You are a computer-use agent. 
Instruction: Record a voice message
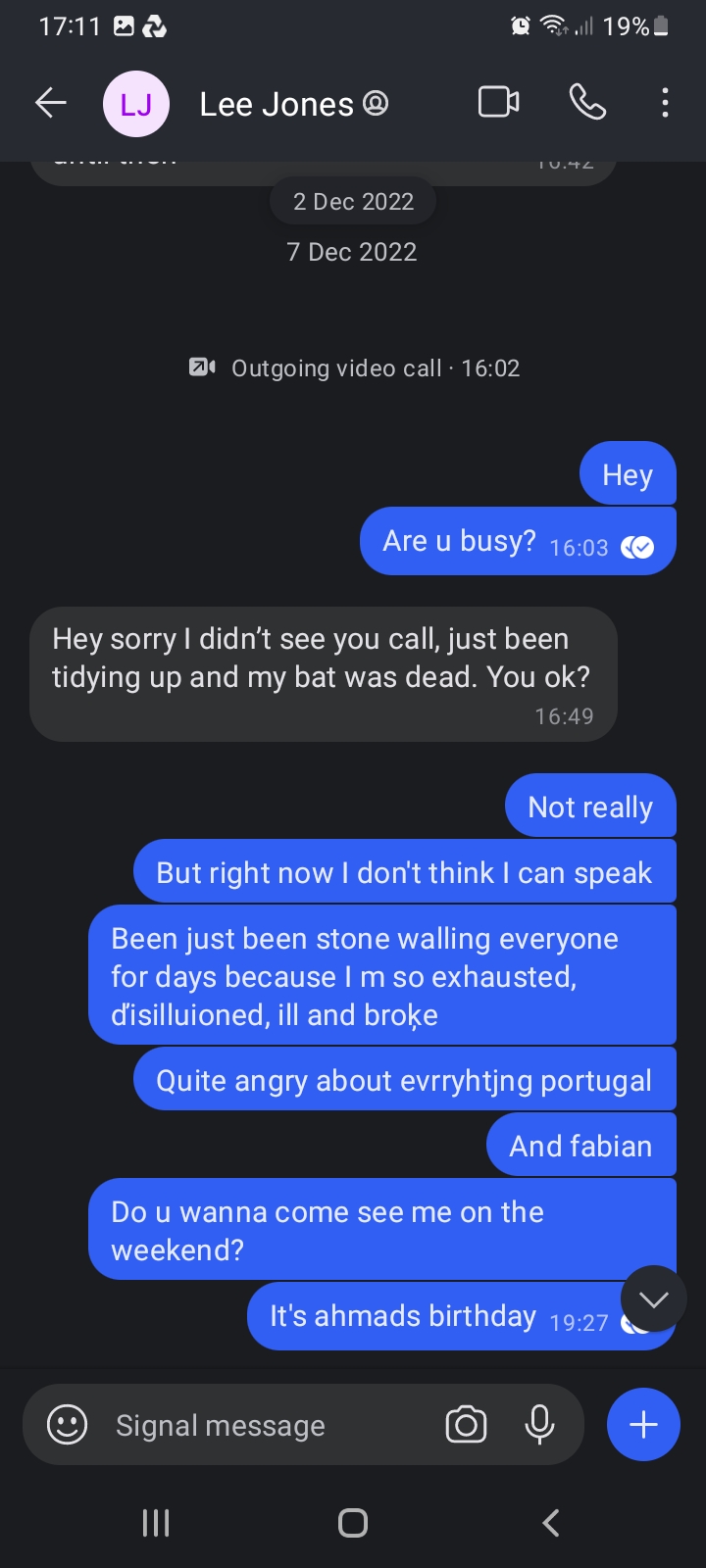click(x=539, y=1425)
